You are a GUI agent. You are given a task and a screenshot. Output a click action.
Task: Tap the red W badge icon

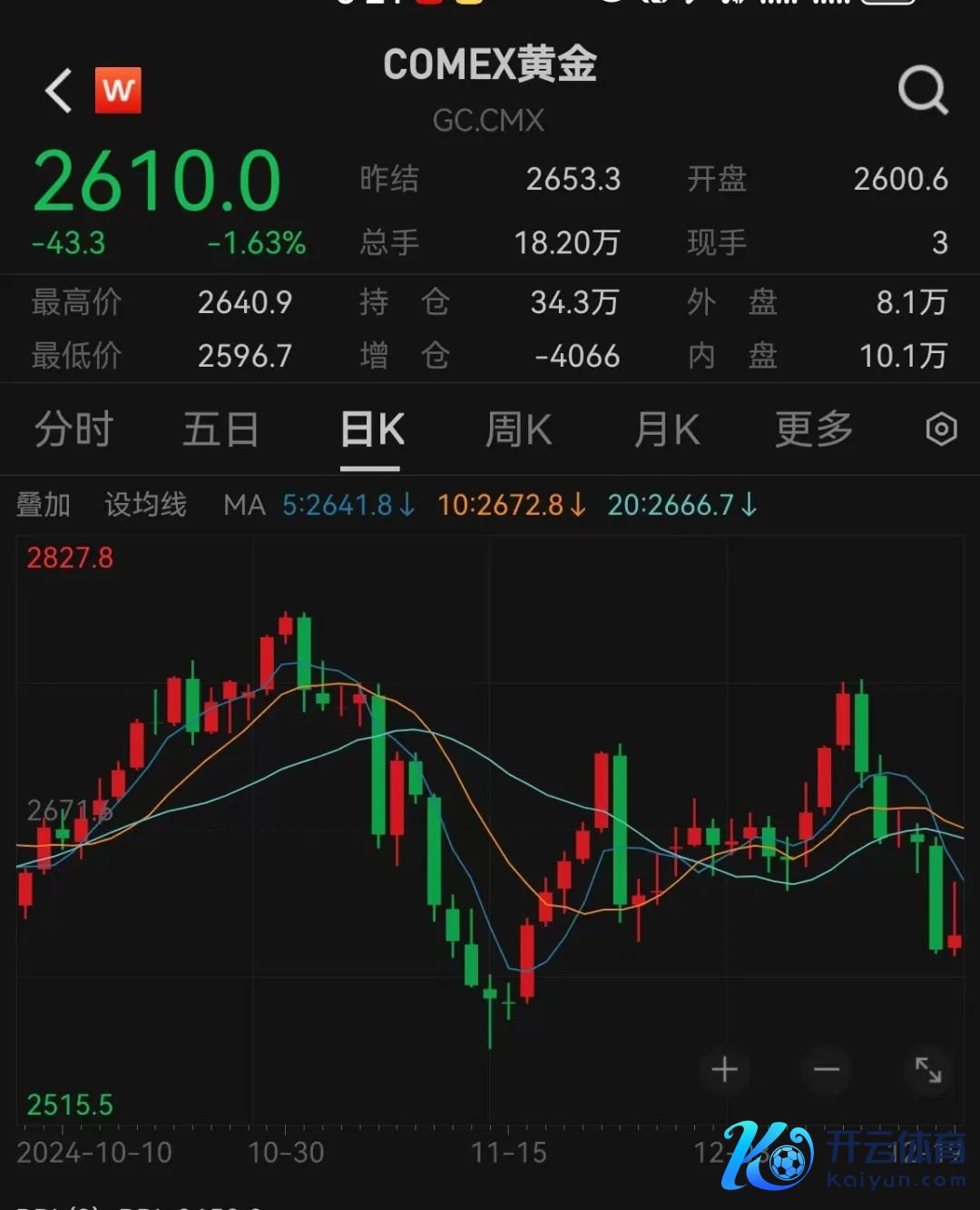coord(118,91)
